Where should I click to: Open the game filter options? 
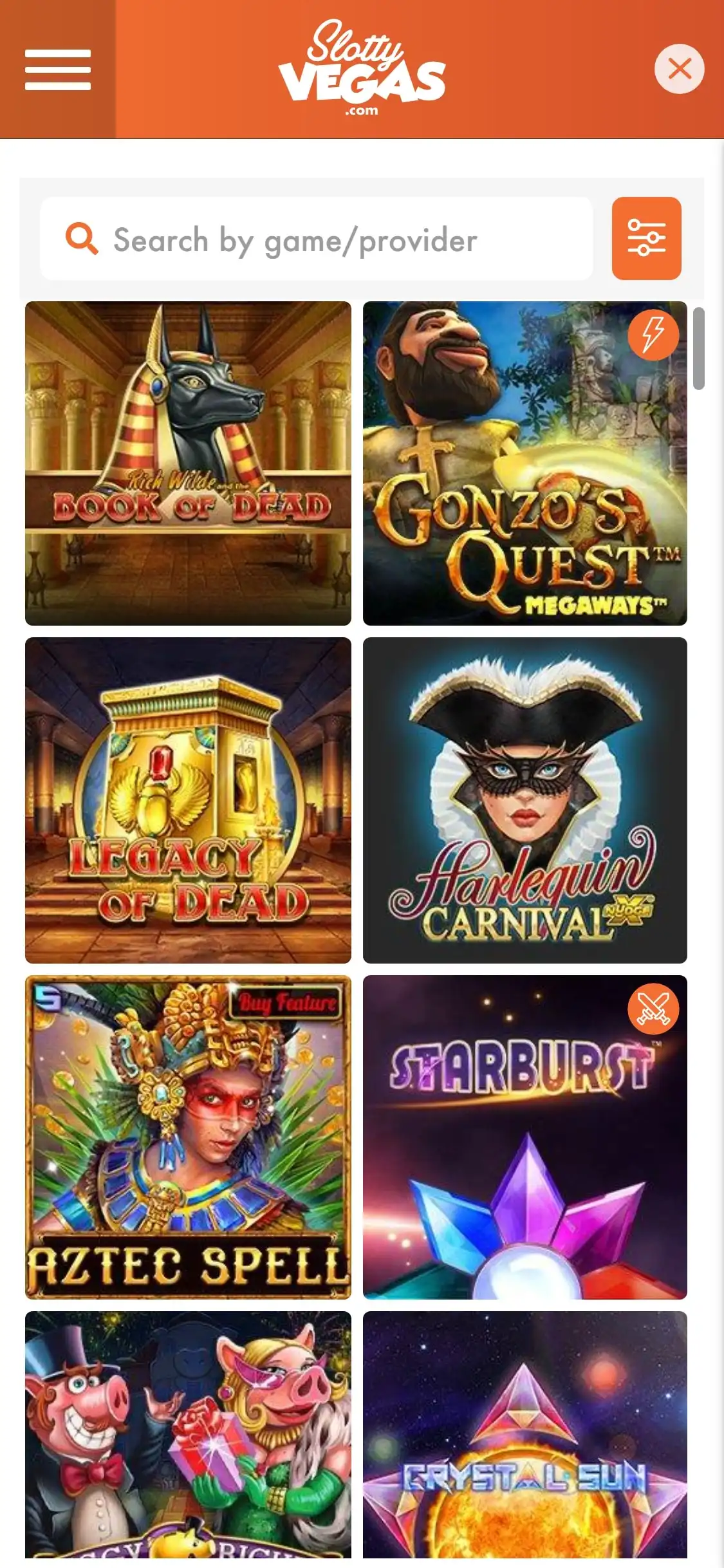tap(646, 239)
